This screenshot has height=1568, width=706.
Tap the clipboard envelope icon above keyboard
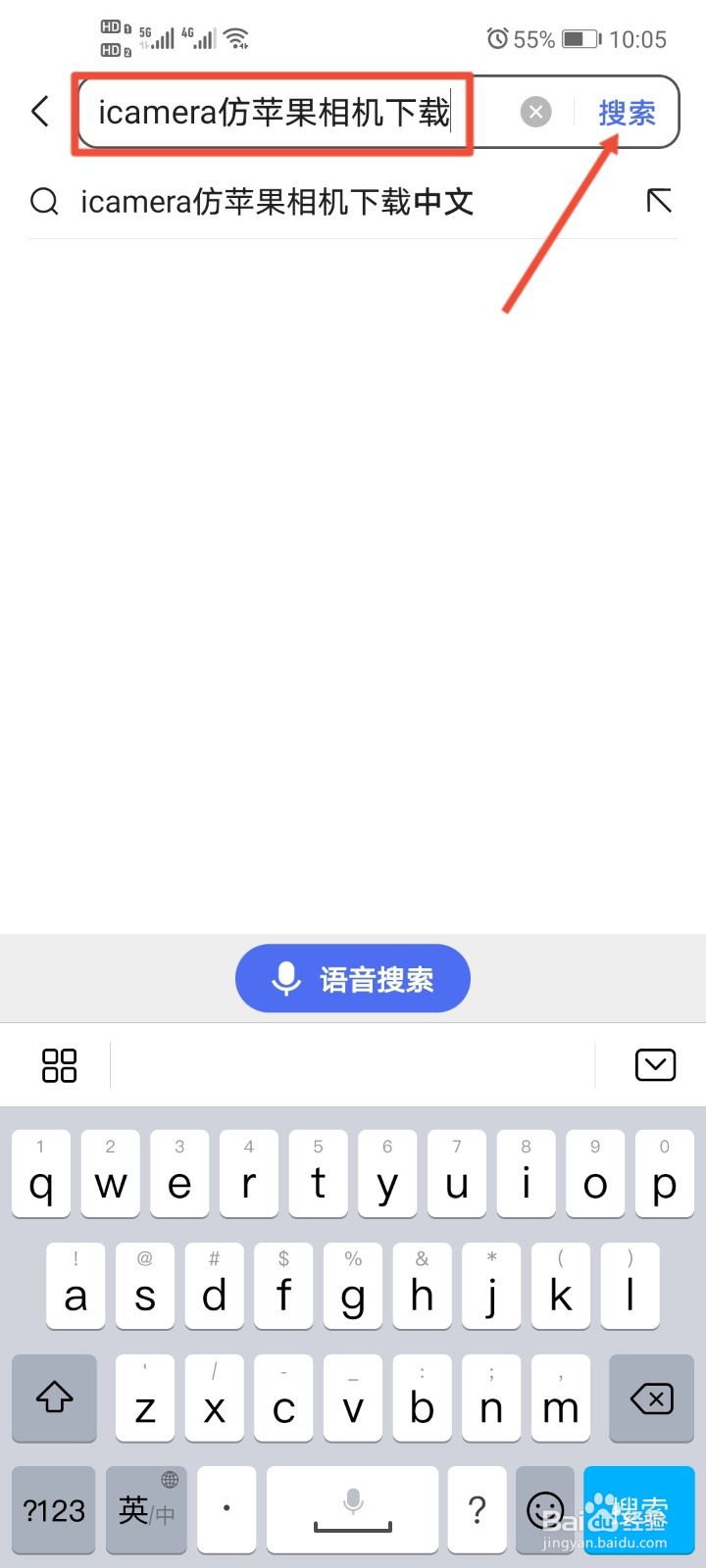[x=655, y=1064]
